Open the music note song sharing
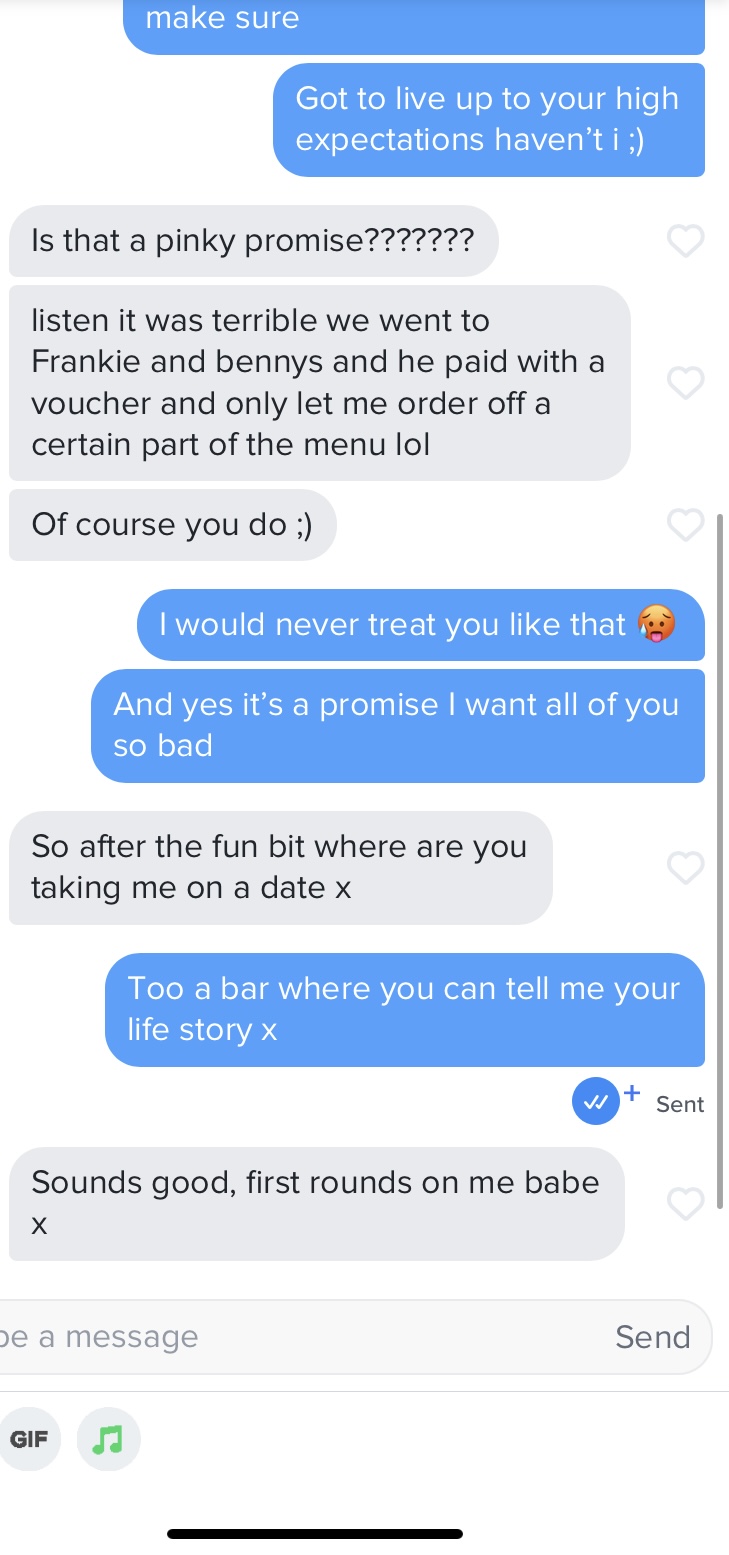 pyautogui.click(x=108, y=1440)
